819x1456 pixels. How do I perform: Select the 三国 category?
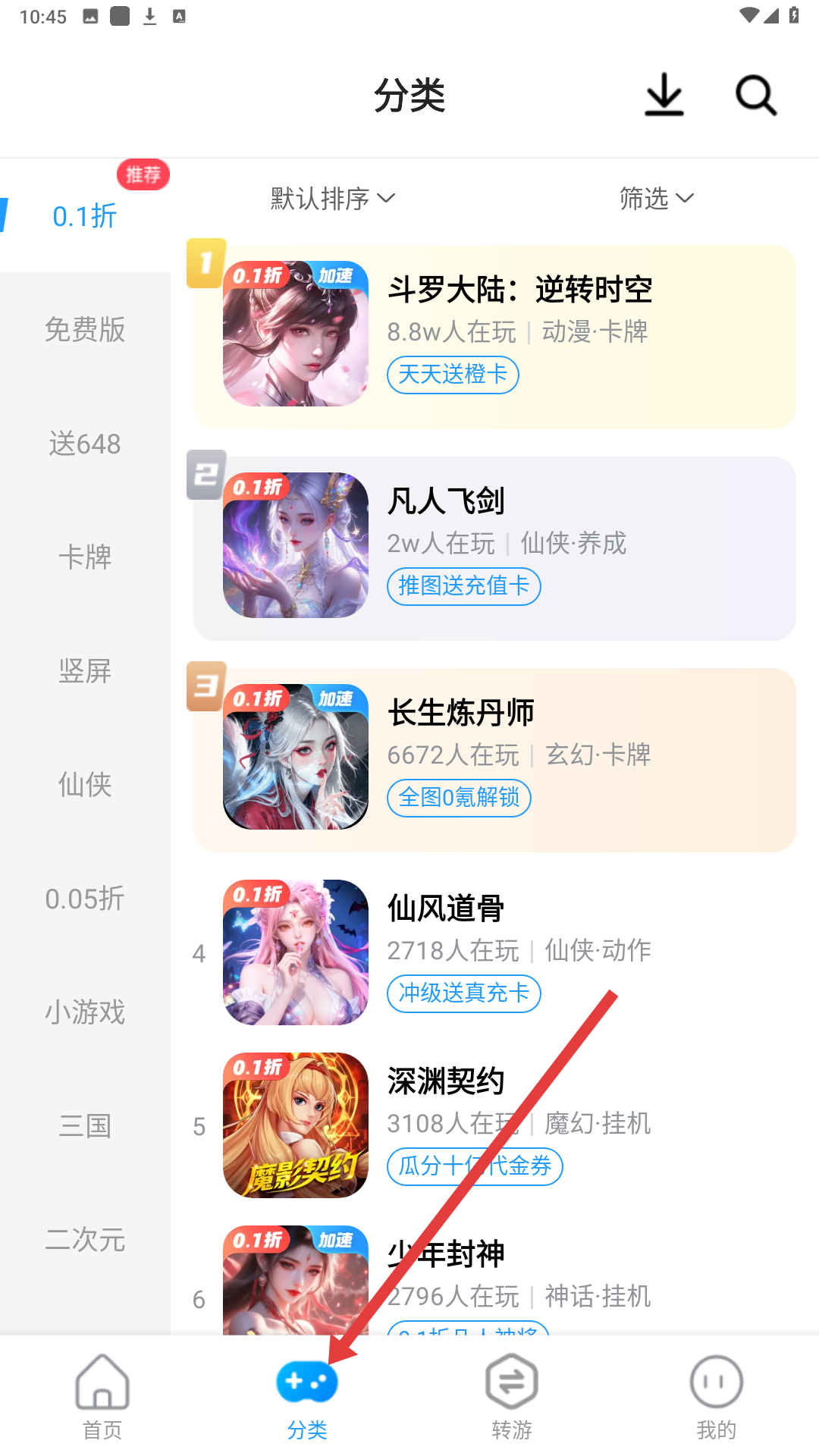pos(85,1126)
